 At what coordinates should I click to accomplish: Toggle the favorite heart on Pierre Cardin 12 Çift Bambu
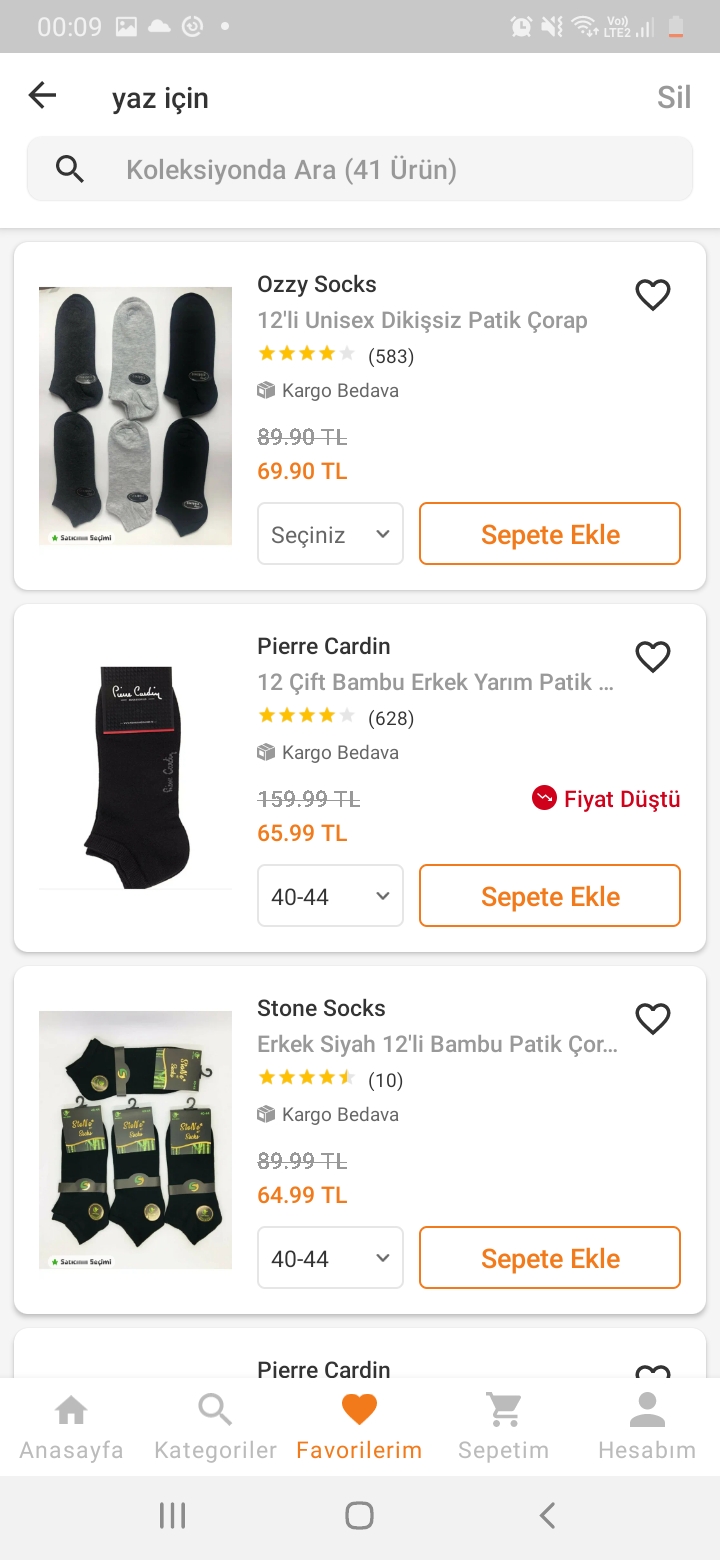pos(653,657)
